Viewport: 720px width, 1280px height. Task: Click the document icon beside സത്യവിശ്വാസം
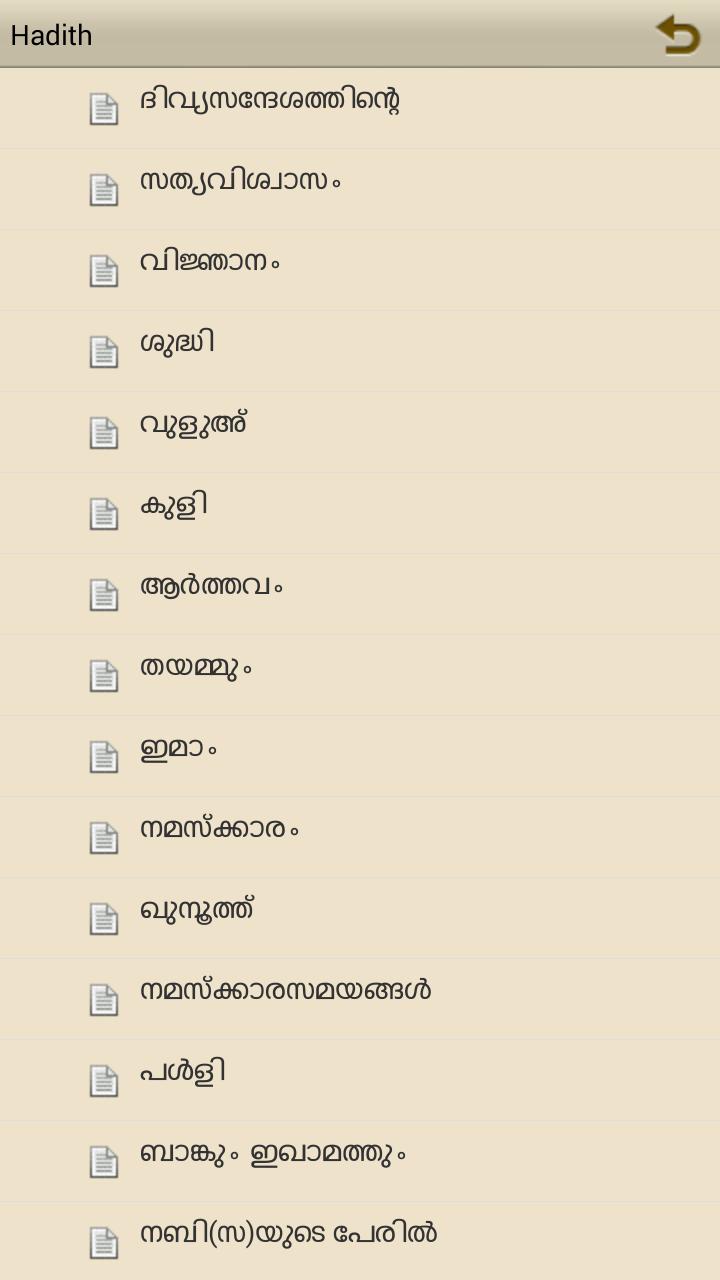point(103,188)
